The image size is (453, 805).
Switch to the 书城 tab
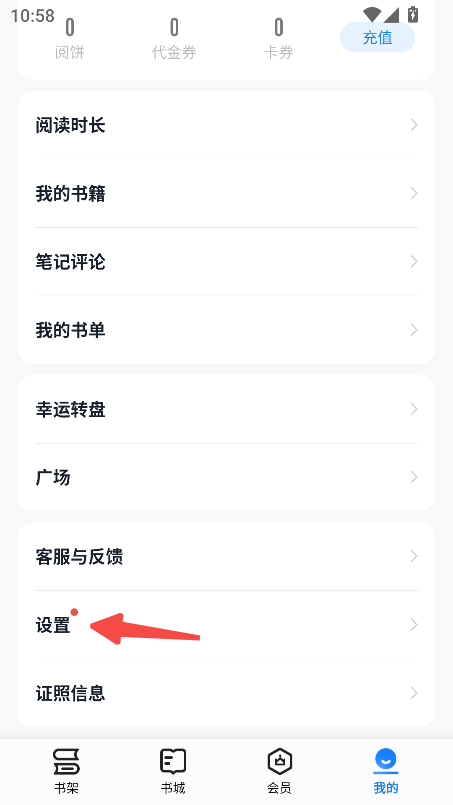(173, 772)
